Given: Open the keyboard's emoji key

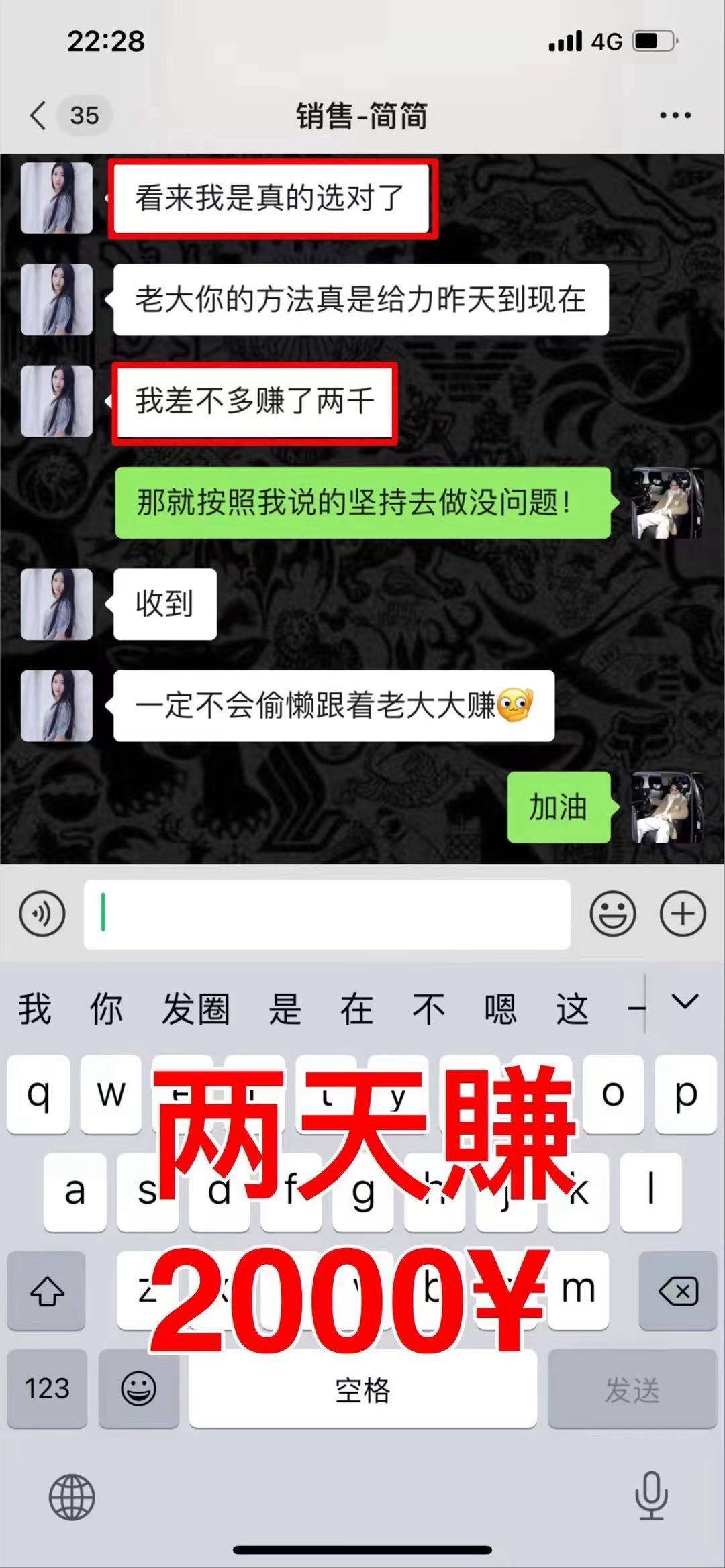Looking at the screenshot, I should pyautogui.click(x=139, y=1388).
